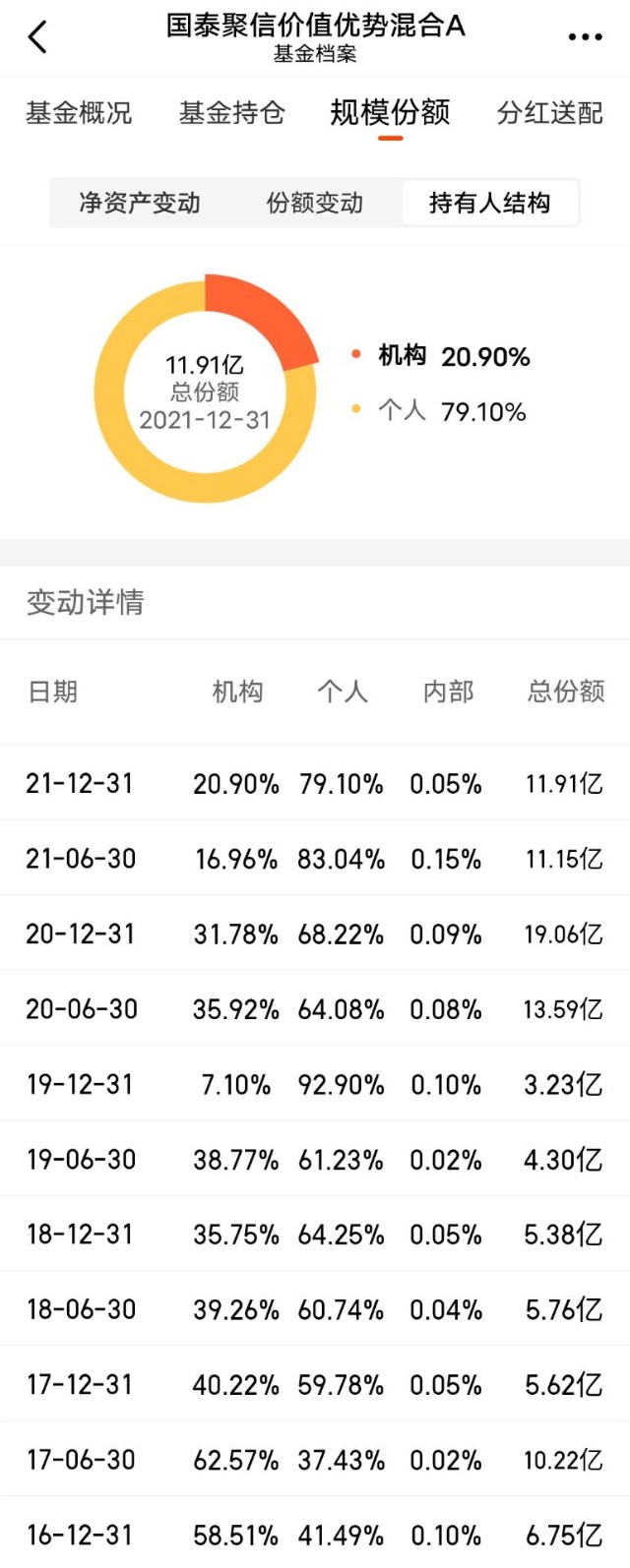Show the 份额变动 segment
Viewport: 630px width, 1568px height.
(315, 204)
